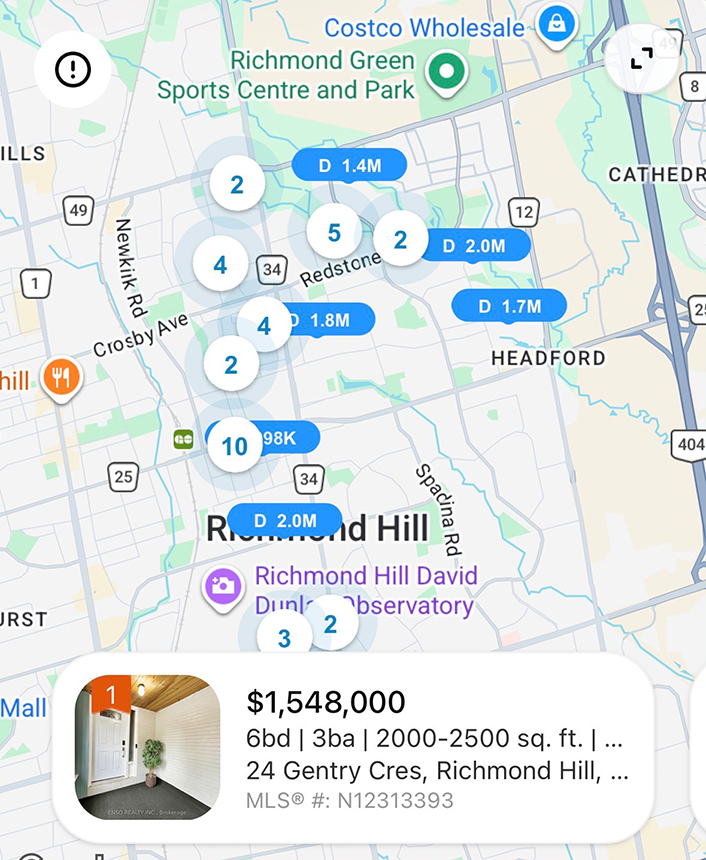Select the D 1.4M price marker

click(350, 166)
